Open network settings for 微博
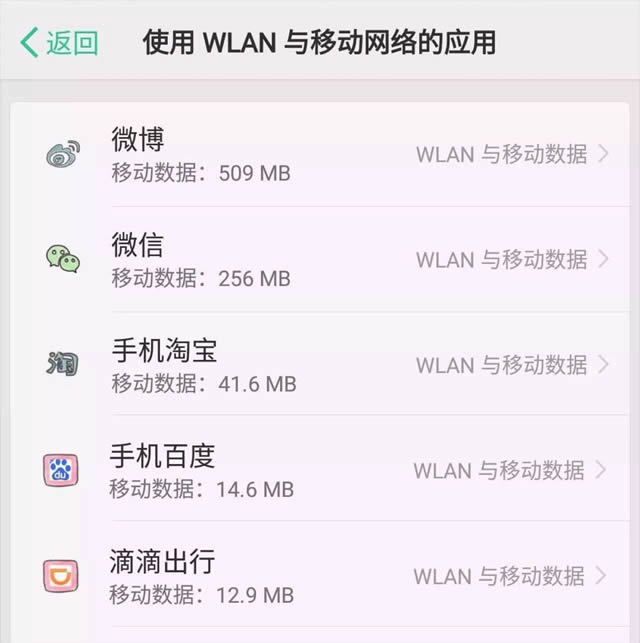The width and height of the screenshot is (640, 643). pos(320,155)
